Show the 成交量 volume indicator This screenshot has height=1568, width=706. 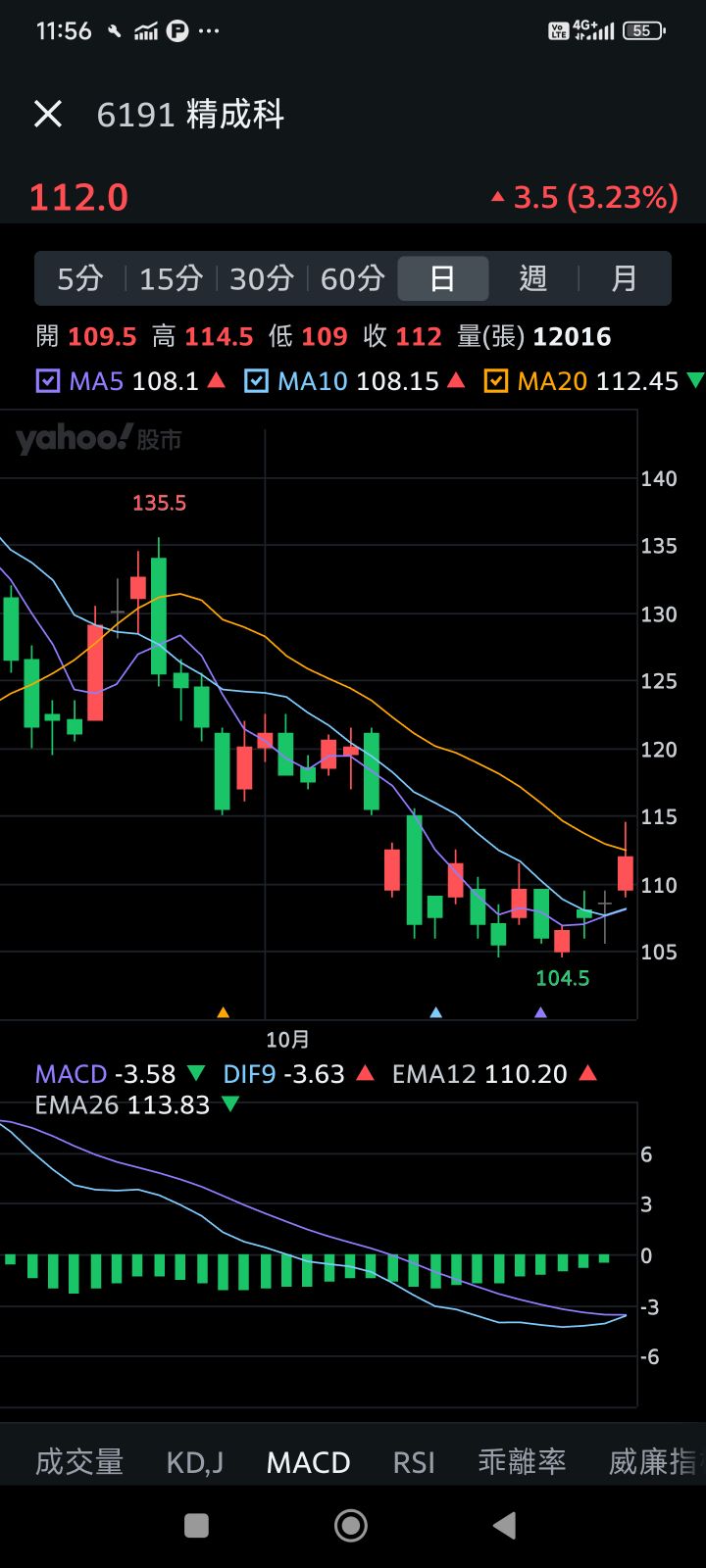coord(79,1462)
